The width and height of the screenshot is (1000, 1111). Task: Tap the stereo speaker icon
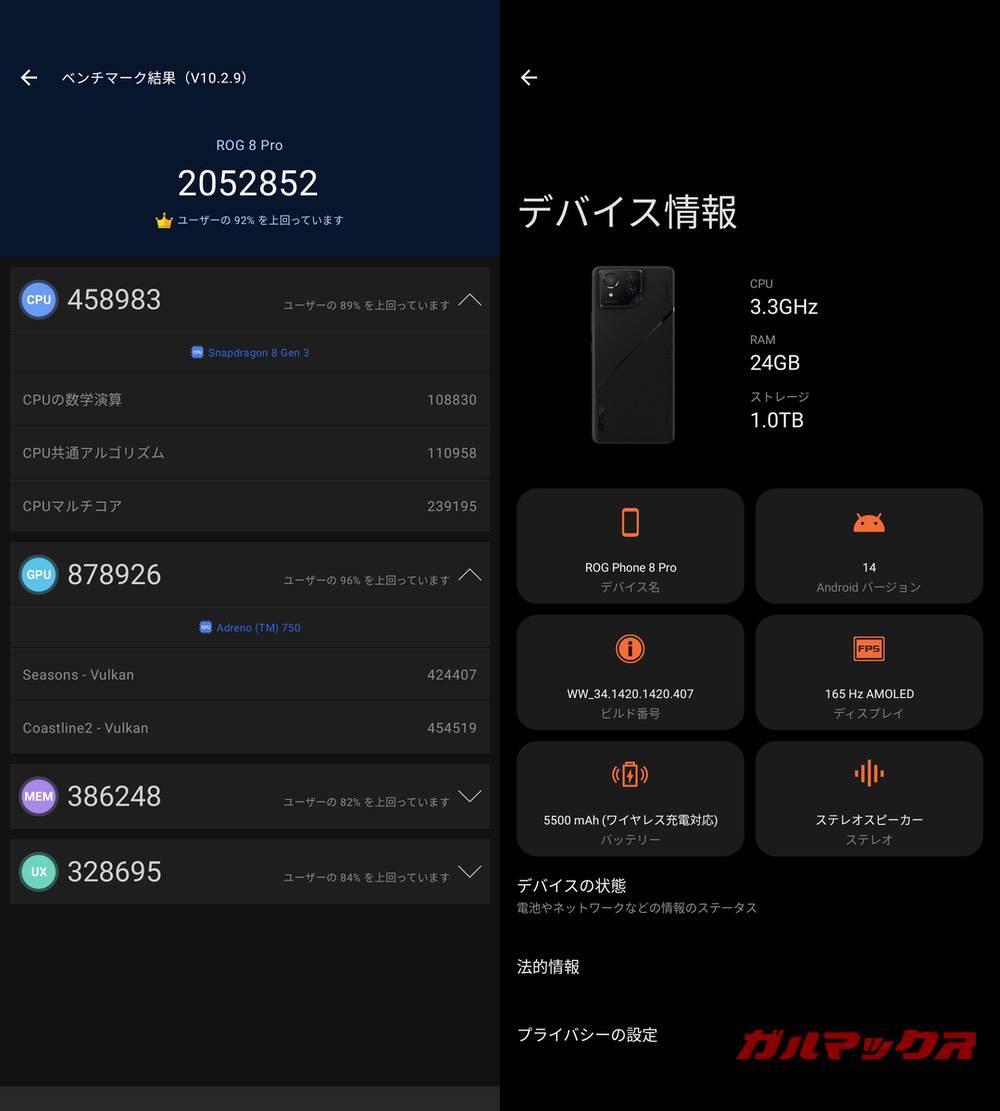(x=868, y=772)
